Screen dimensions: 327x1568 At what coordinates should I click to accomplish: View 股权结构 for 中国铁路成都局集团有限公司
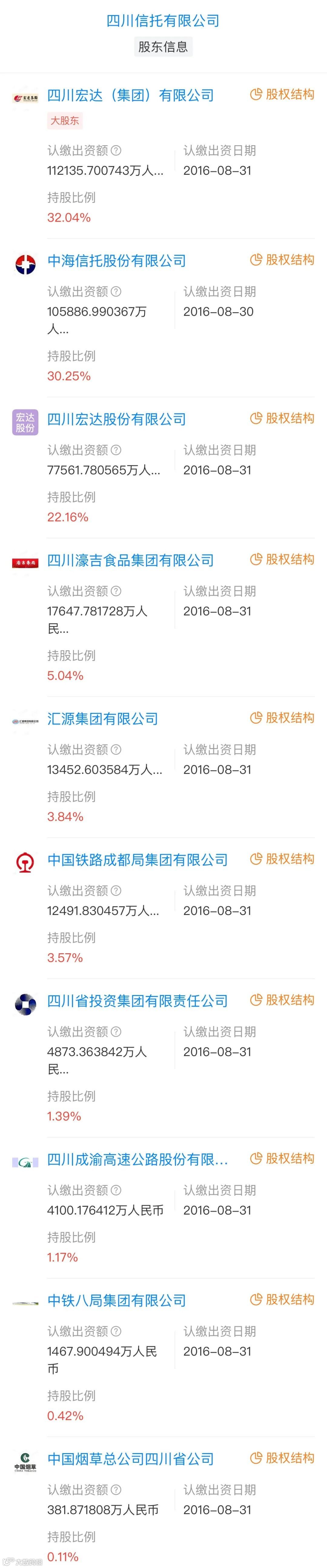coord(282,859)
